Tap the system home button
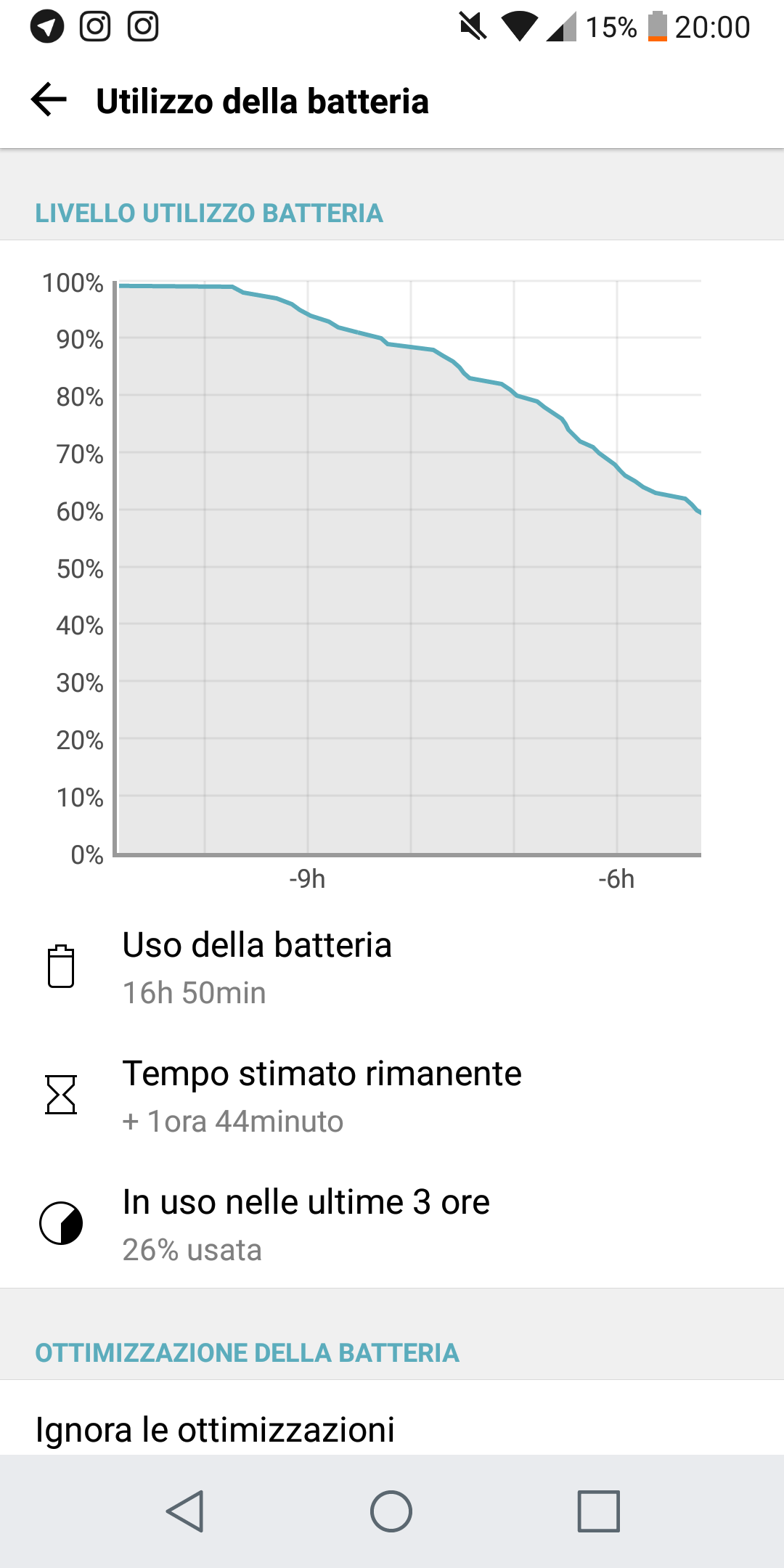 (x=391, y=1511)
